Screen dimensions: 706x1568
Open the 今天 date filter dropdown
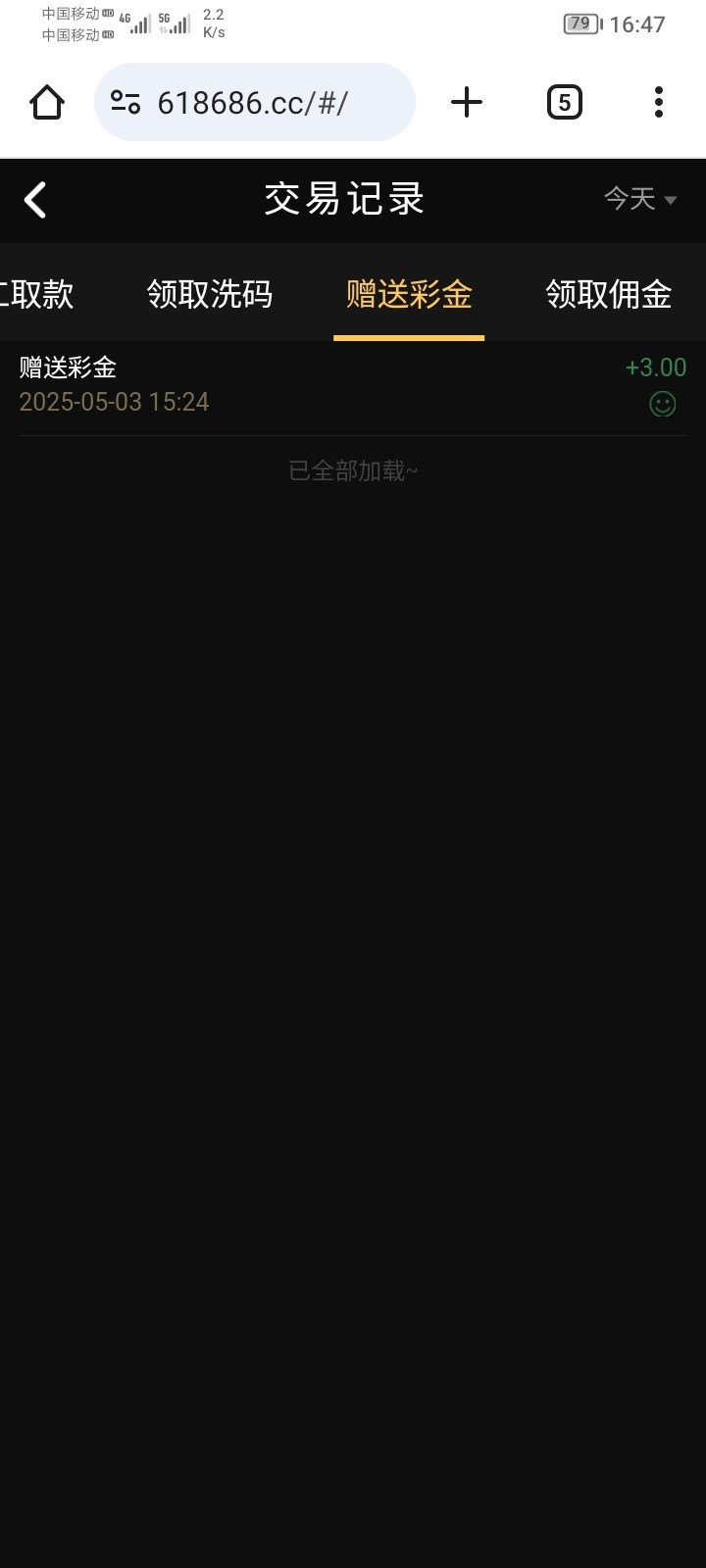point(640,199)
